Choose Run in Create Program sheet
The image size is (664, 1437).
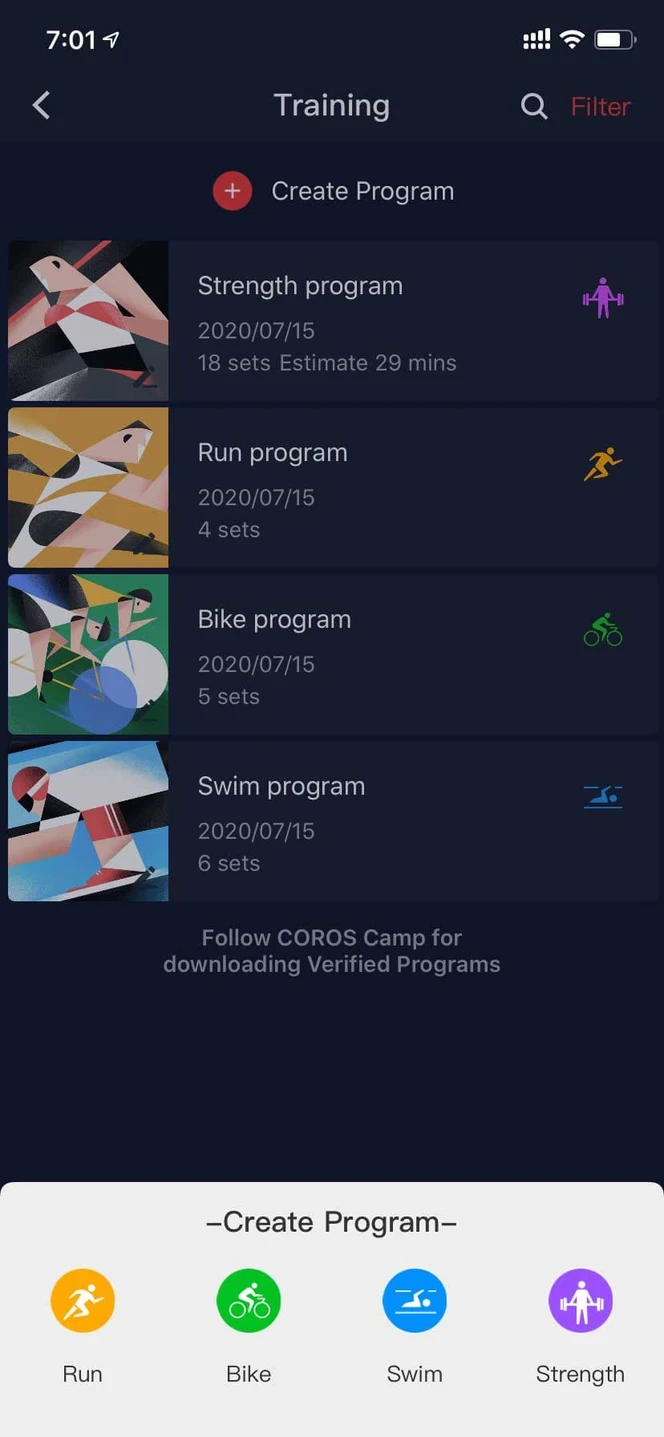pyautogui.click(x=83, y=1302)
